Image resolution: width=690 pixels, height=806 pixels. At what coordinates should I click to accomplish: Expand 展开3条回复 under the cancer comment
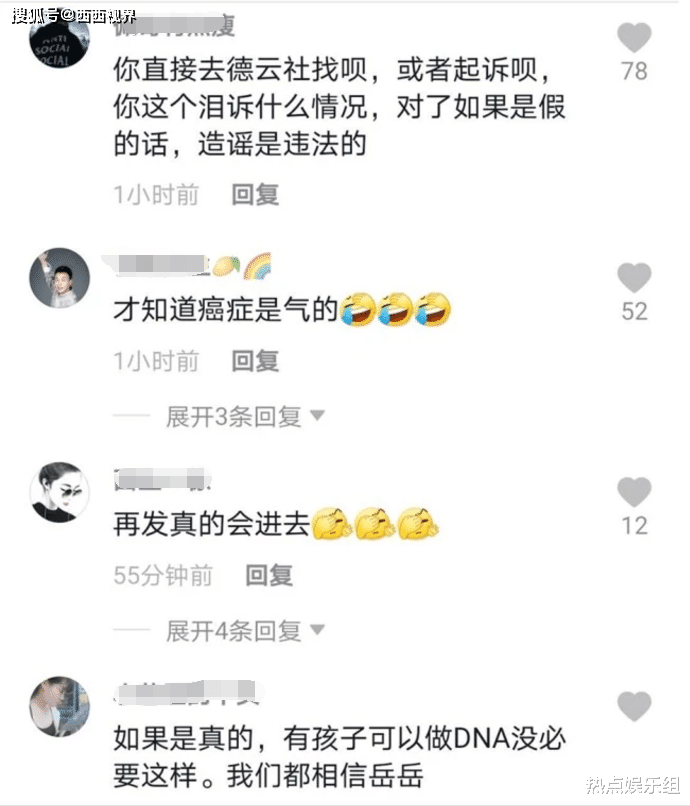click(x=245, y=416)
